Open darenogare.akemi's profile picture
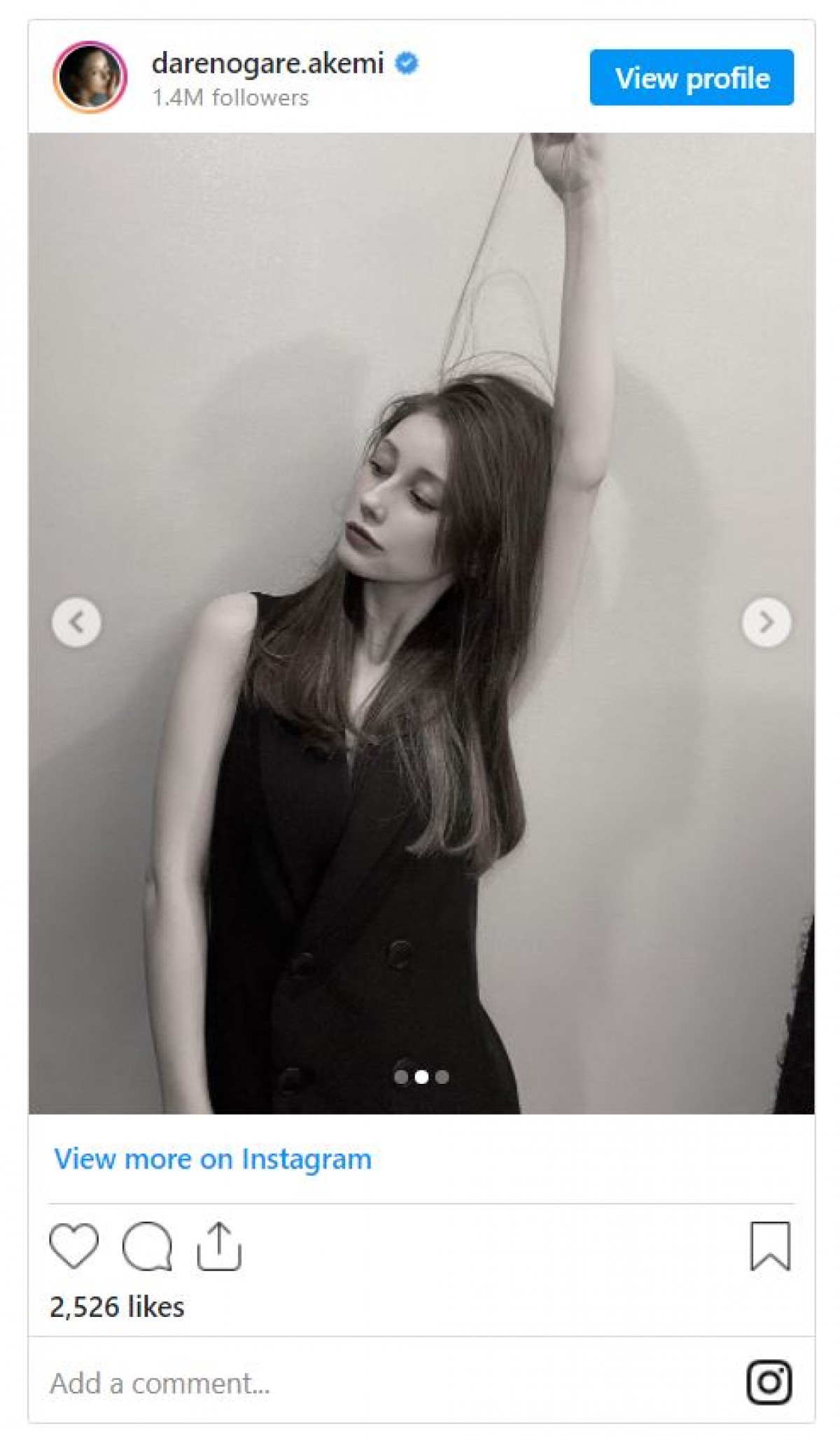Screen dimensions: 840x1436 coord(90,77)
